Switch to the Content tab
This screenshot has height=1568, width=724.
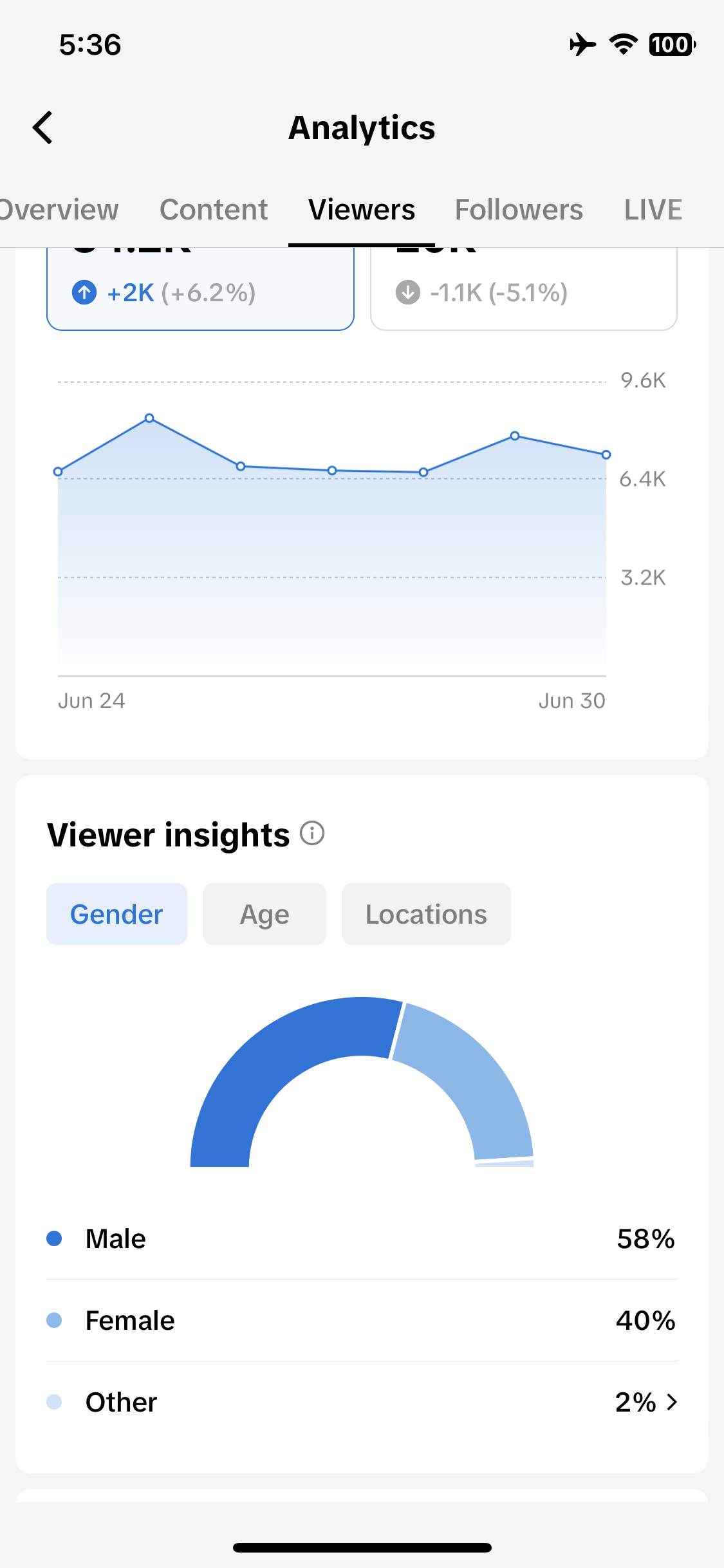coord(214,210)
